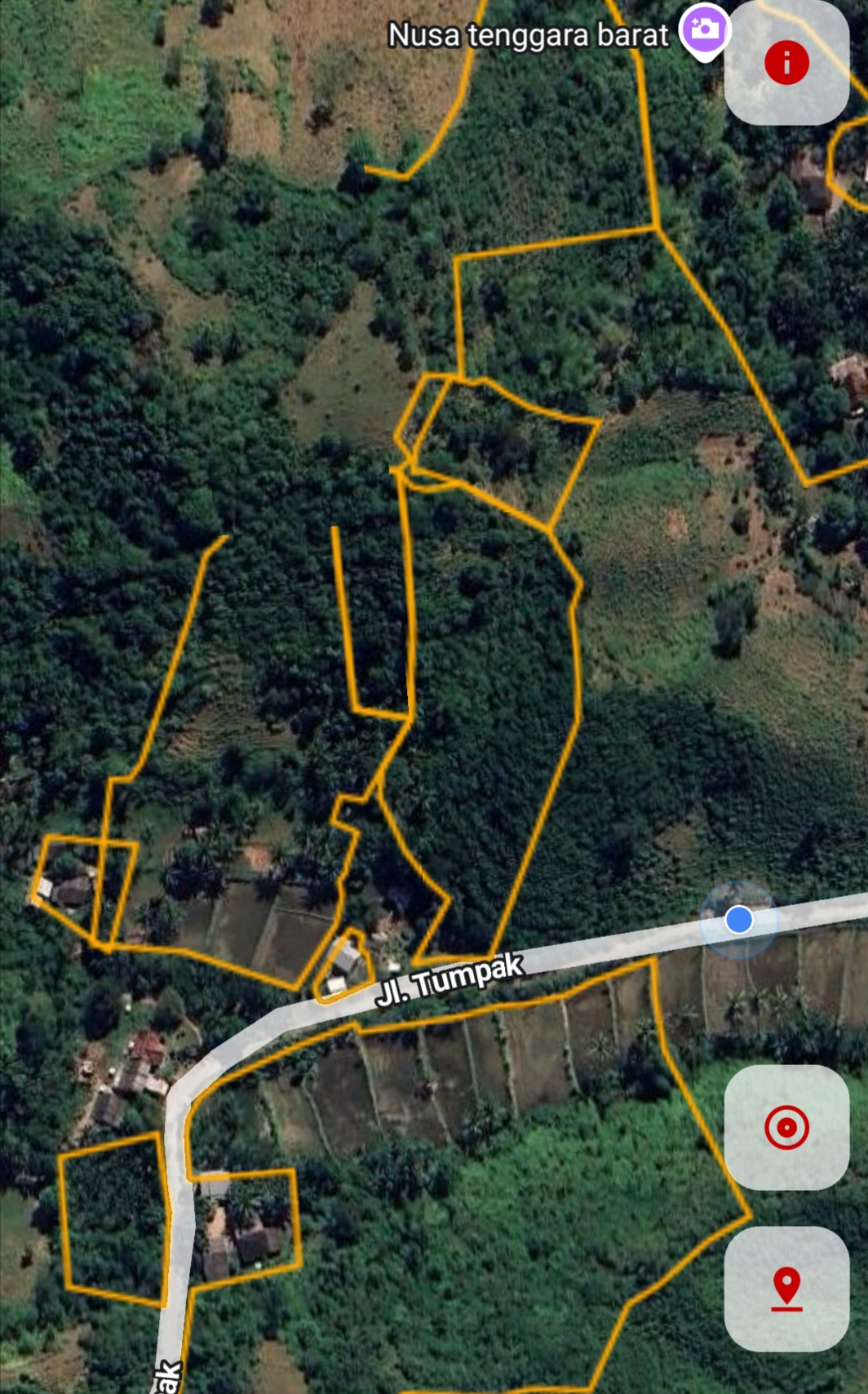Tap the red location pin button
Viewport: 868px width, 1394px height.
pos(786,1288)
